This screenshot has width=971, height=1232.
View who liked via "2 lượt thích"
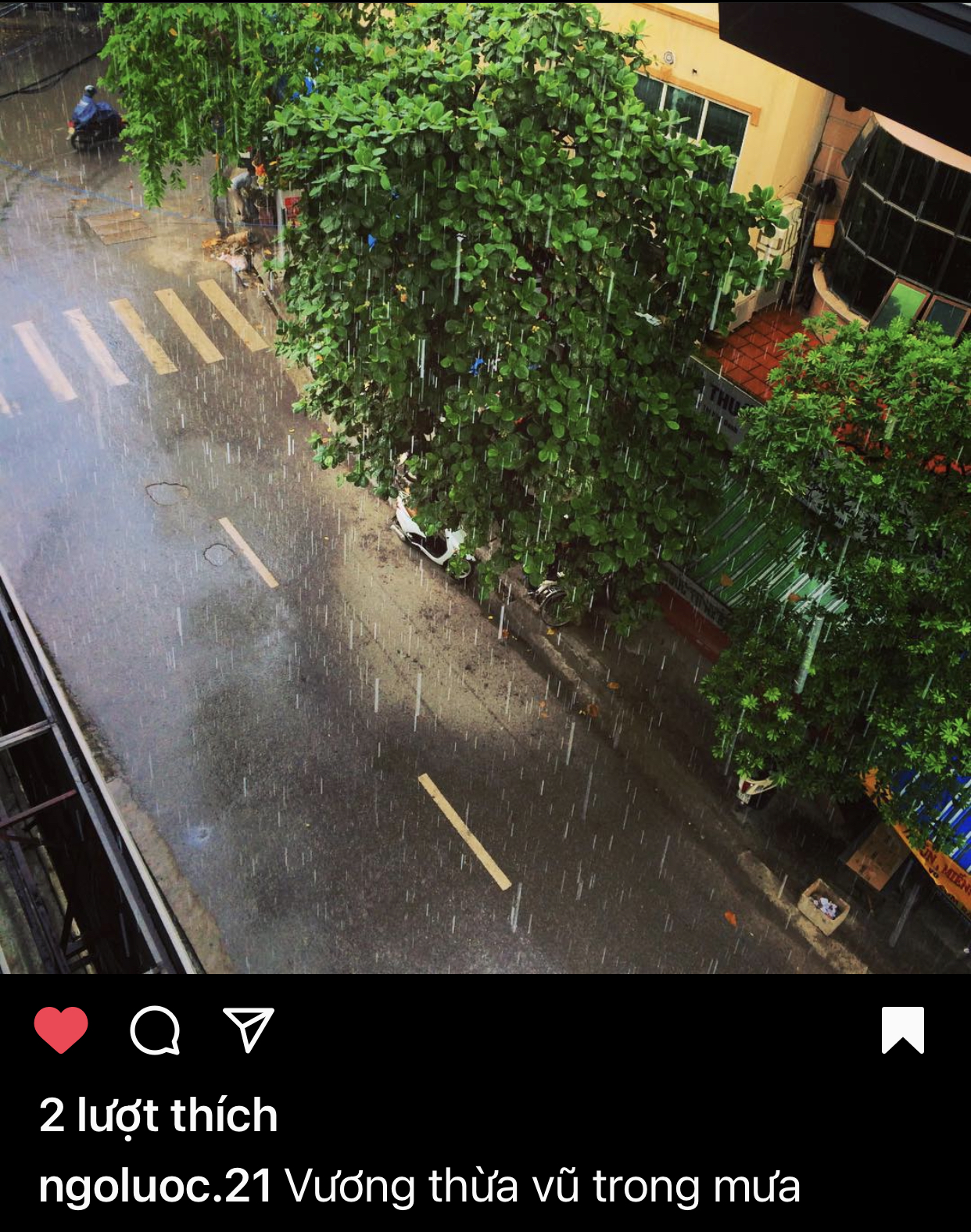click(159, 1115)
